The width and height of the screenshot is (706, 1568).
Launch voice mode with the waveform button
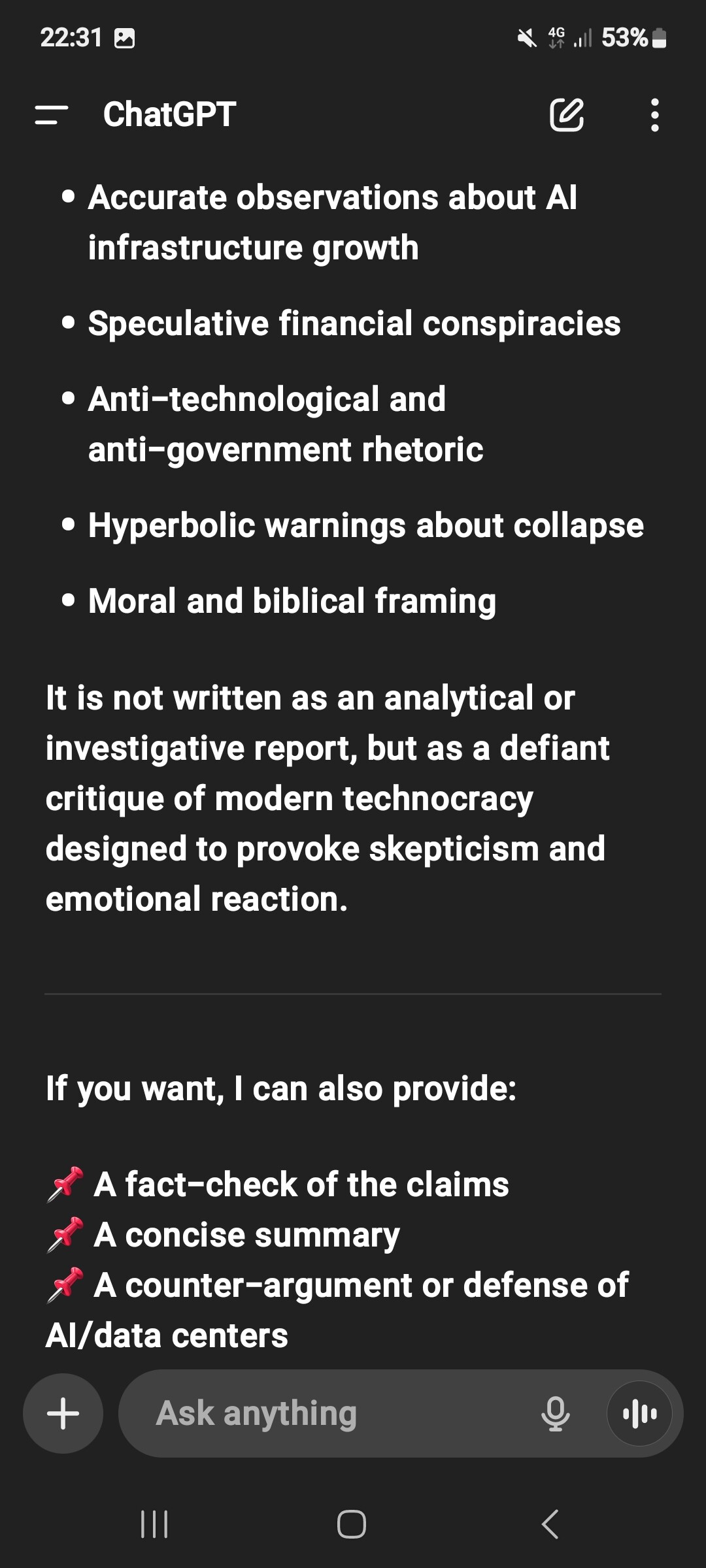(639, 1413)
